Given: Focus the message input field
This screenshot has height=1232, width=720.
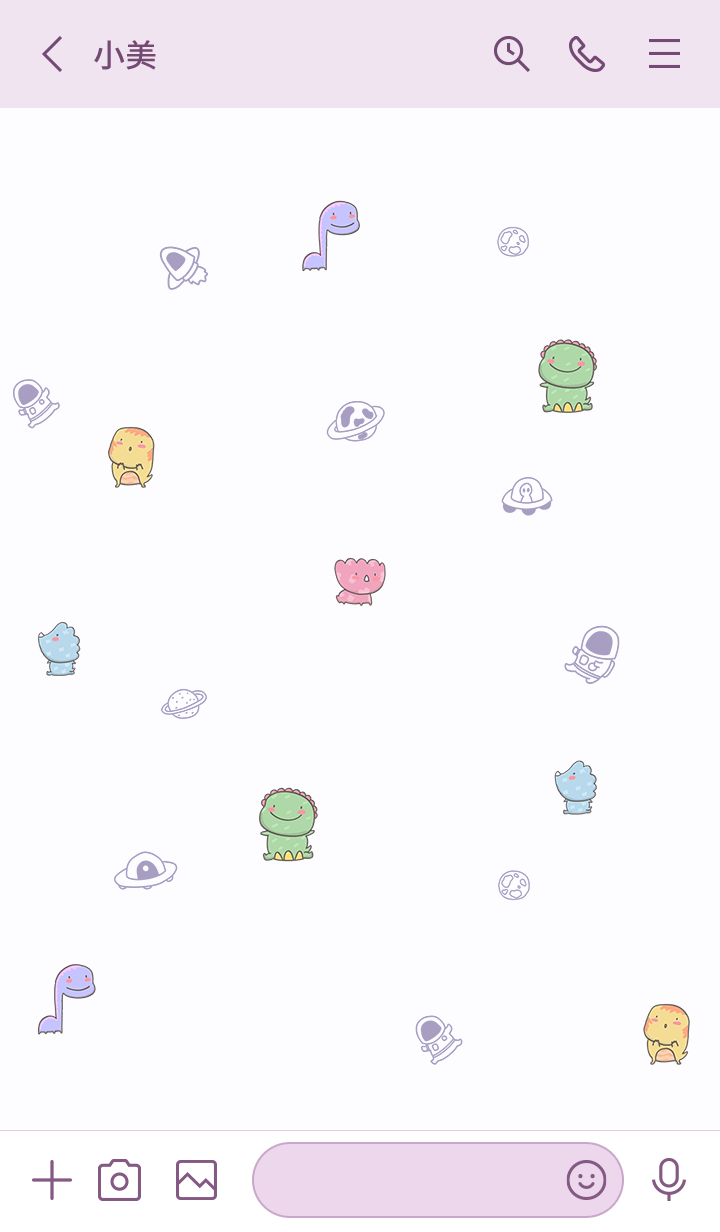Looking at the screenshot, I should point(405,1180).
